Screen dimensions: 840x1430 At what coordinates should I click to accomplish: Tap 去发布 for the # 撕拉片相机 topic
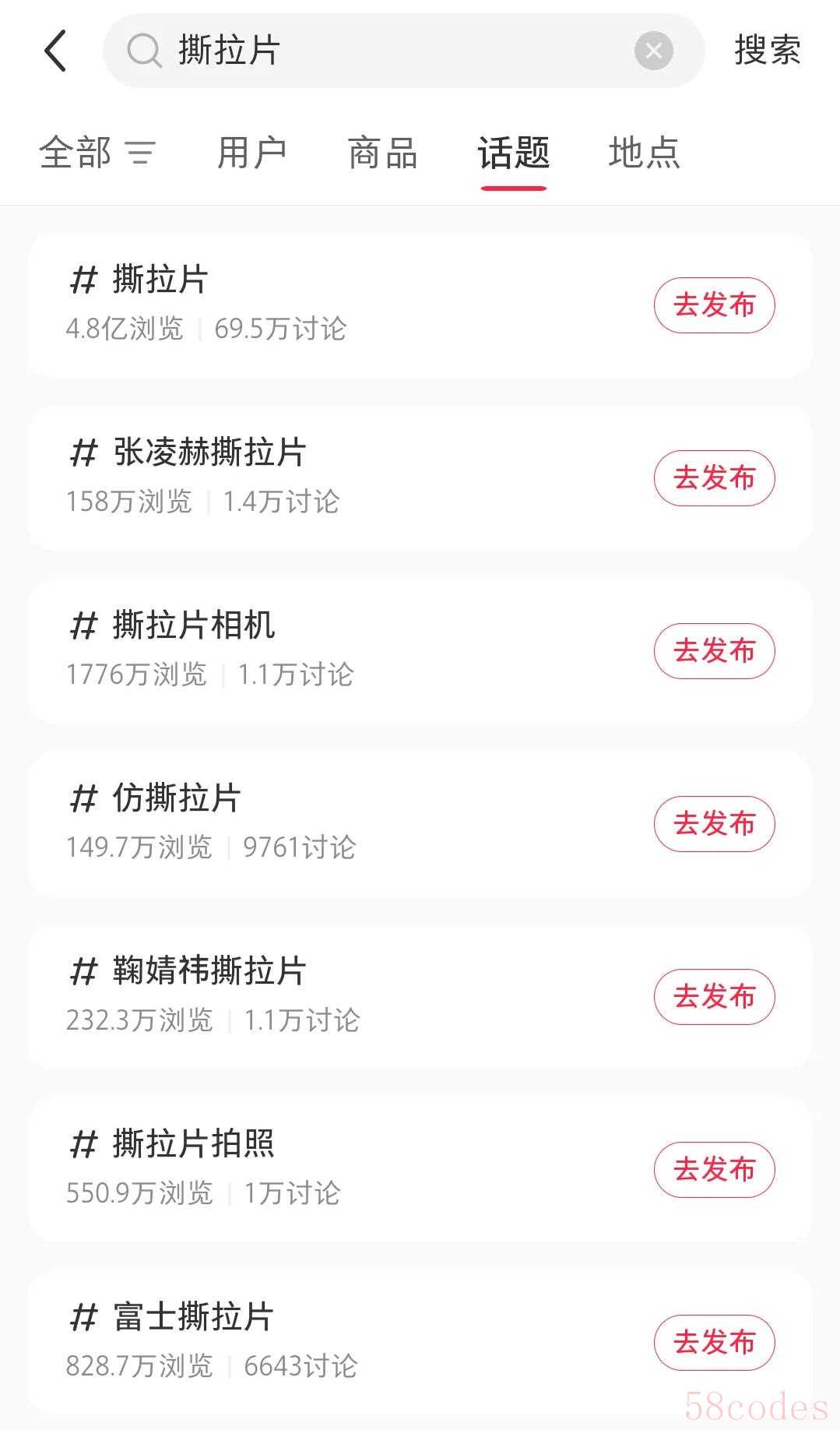tap(714, 651)
